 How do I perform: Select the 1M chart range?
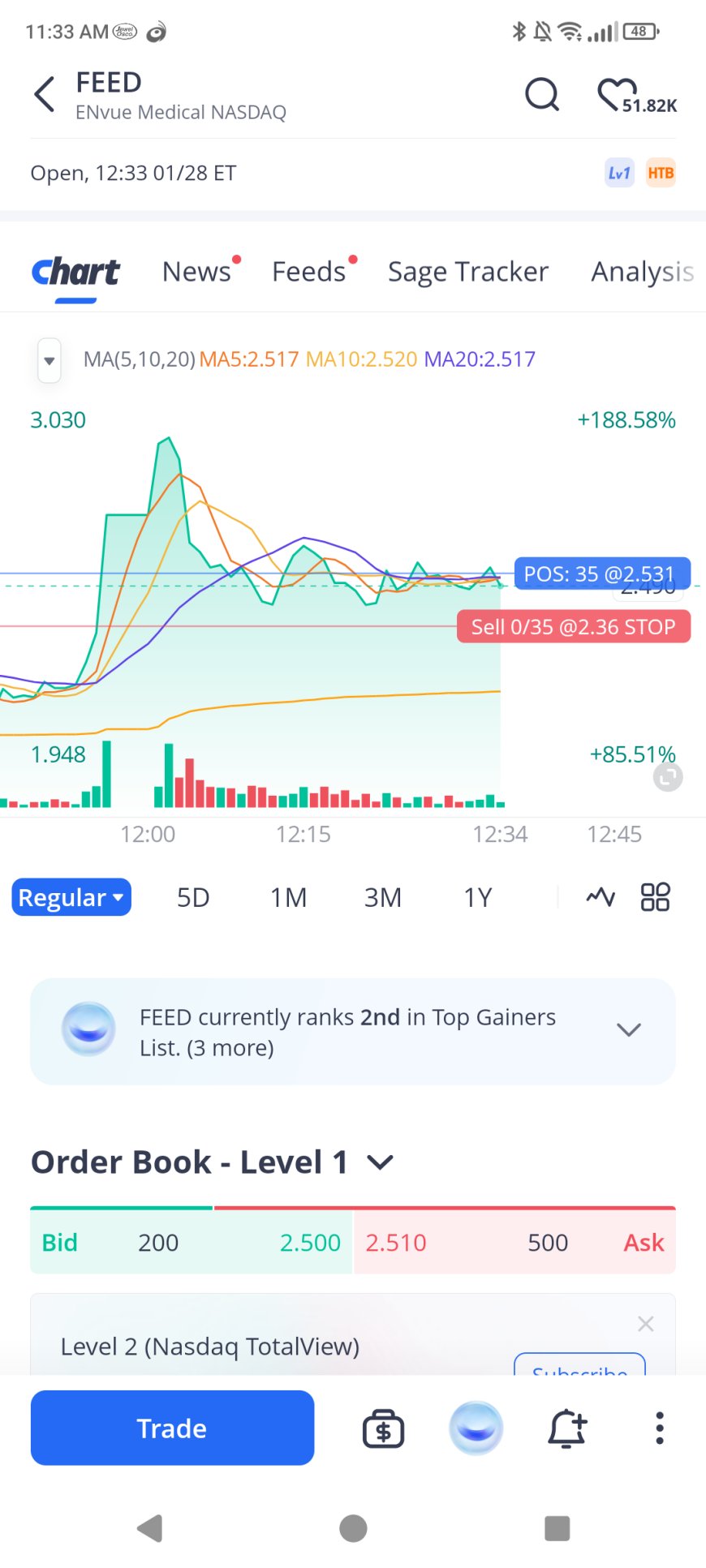pyautogui.click(x=288, y=897)
